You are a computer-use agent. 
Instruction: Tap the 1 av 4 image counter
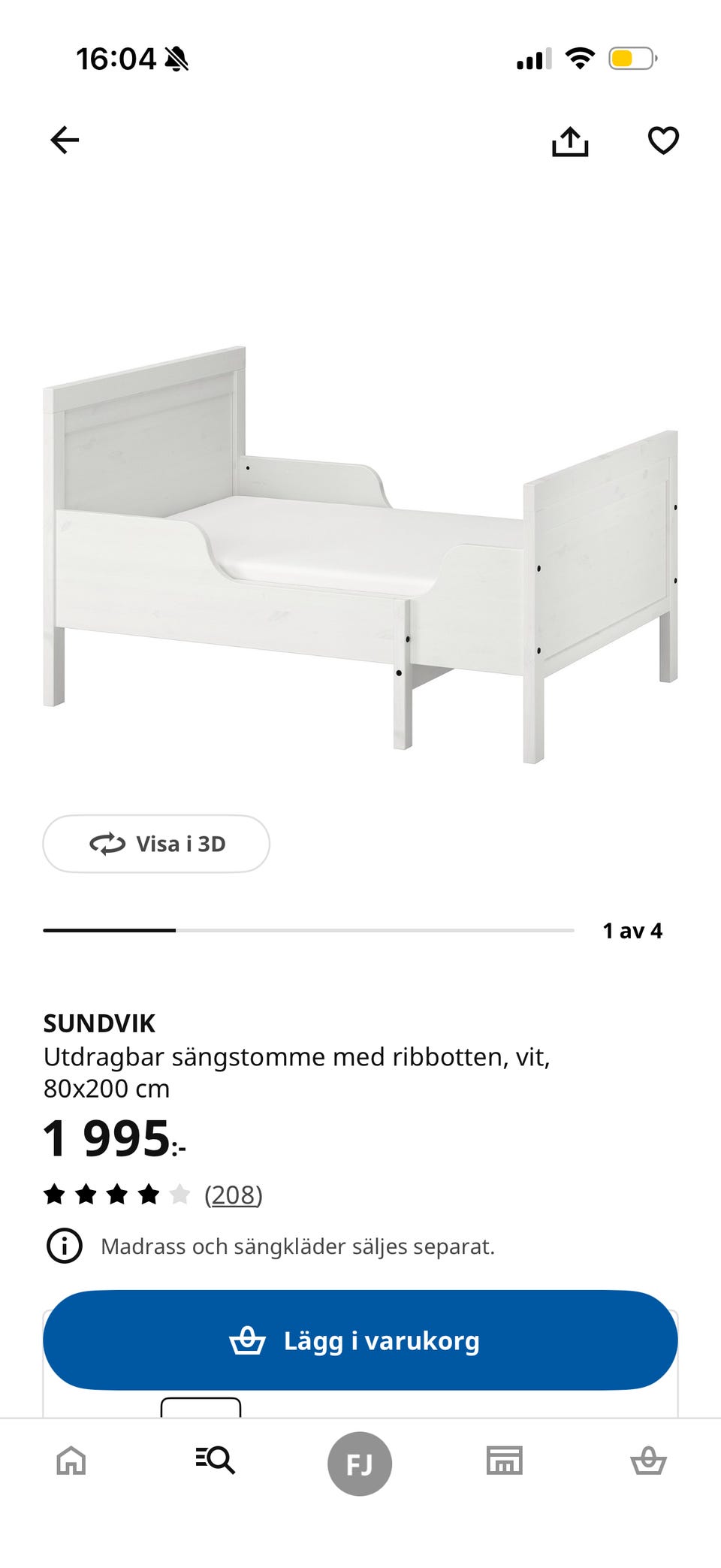(x=635, y=932)
